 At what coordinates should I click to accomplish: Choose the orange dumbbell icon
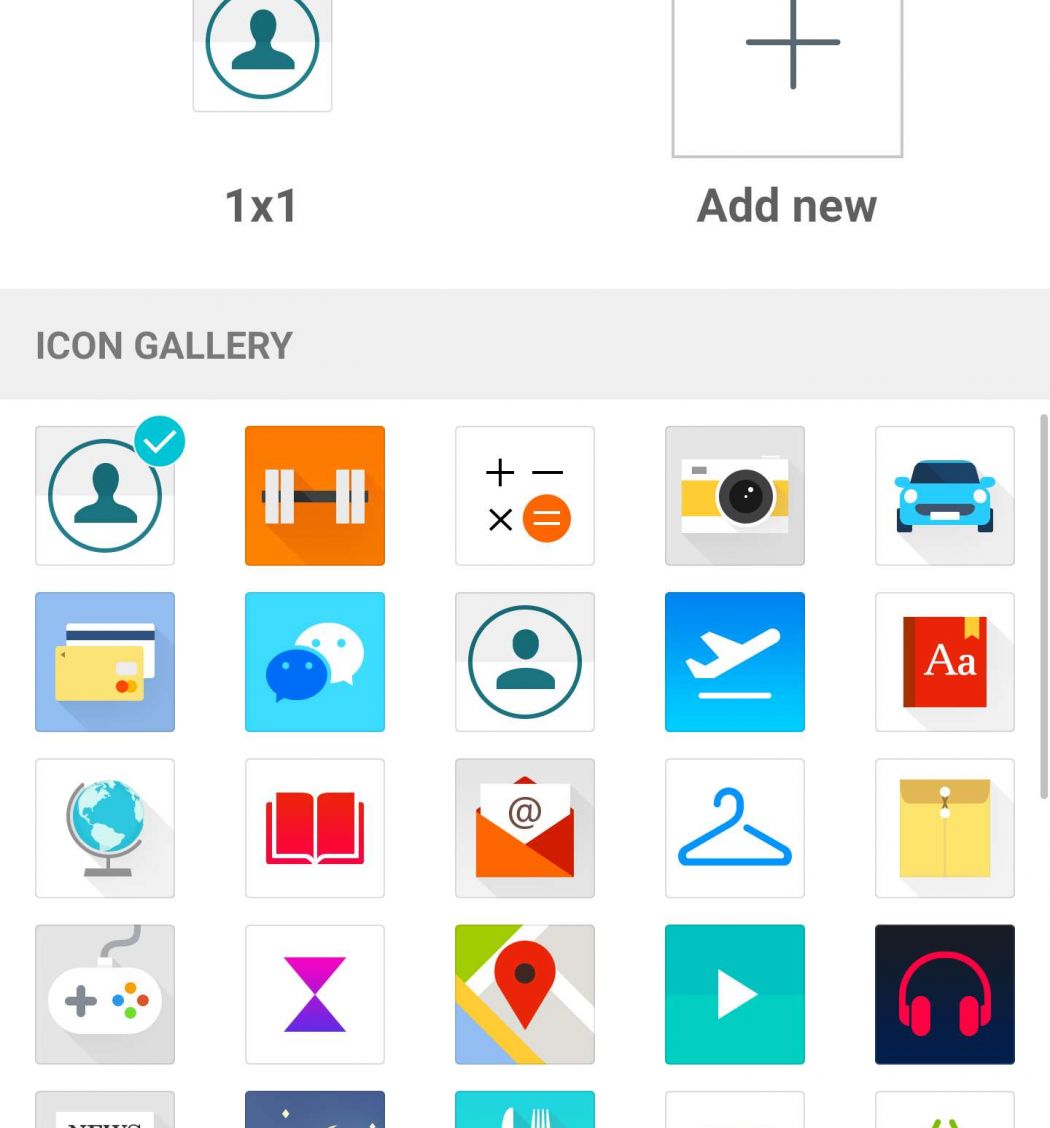(x=315, y=496)
